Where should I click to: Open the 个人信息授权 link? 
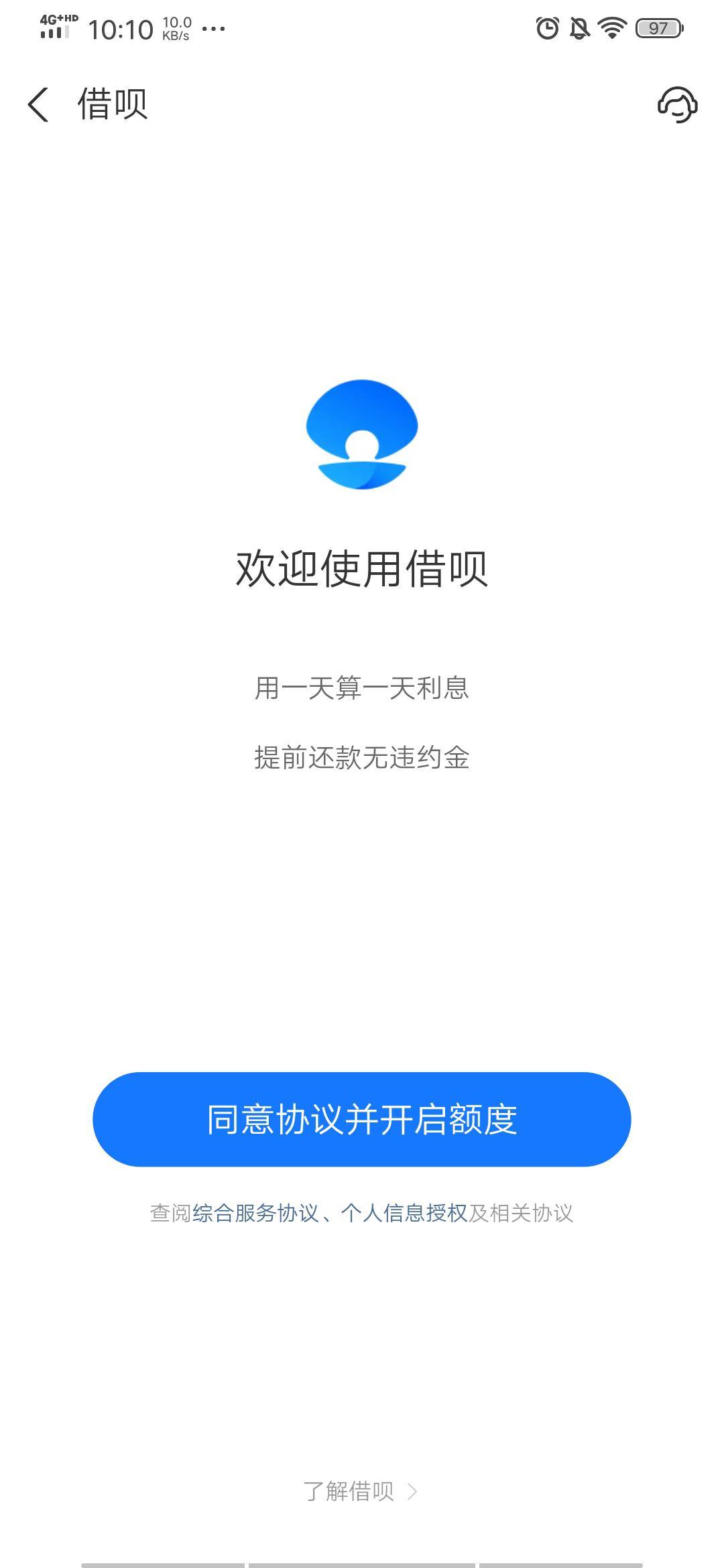click(404, 1213)
